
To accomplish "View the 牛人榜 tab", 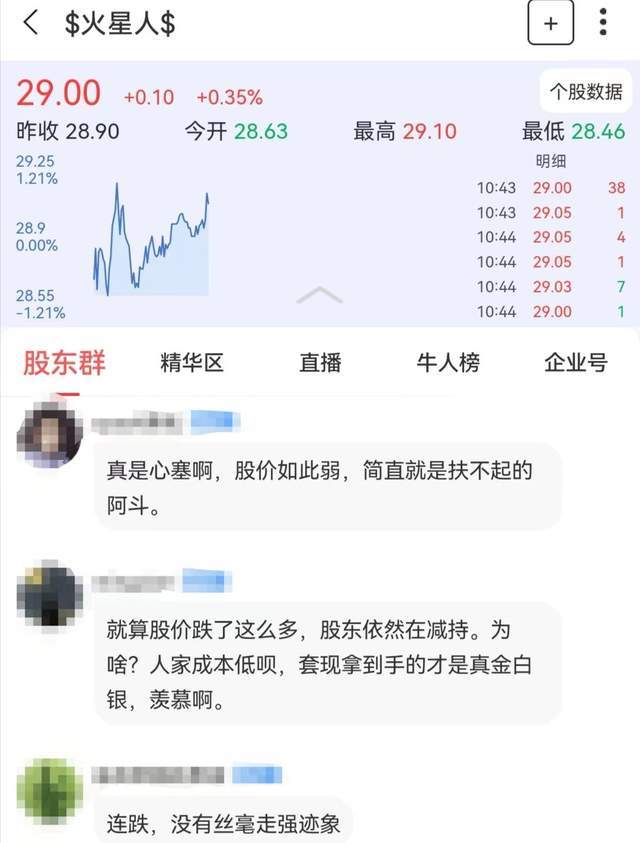I will tap(448, 362).
